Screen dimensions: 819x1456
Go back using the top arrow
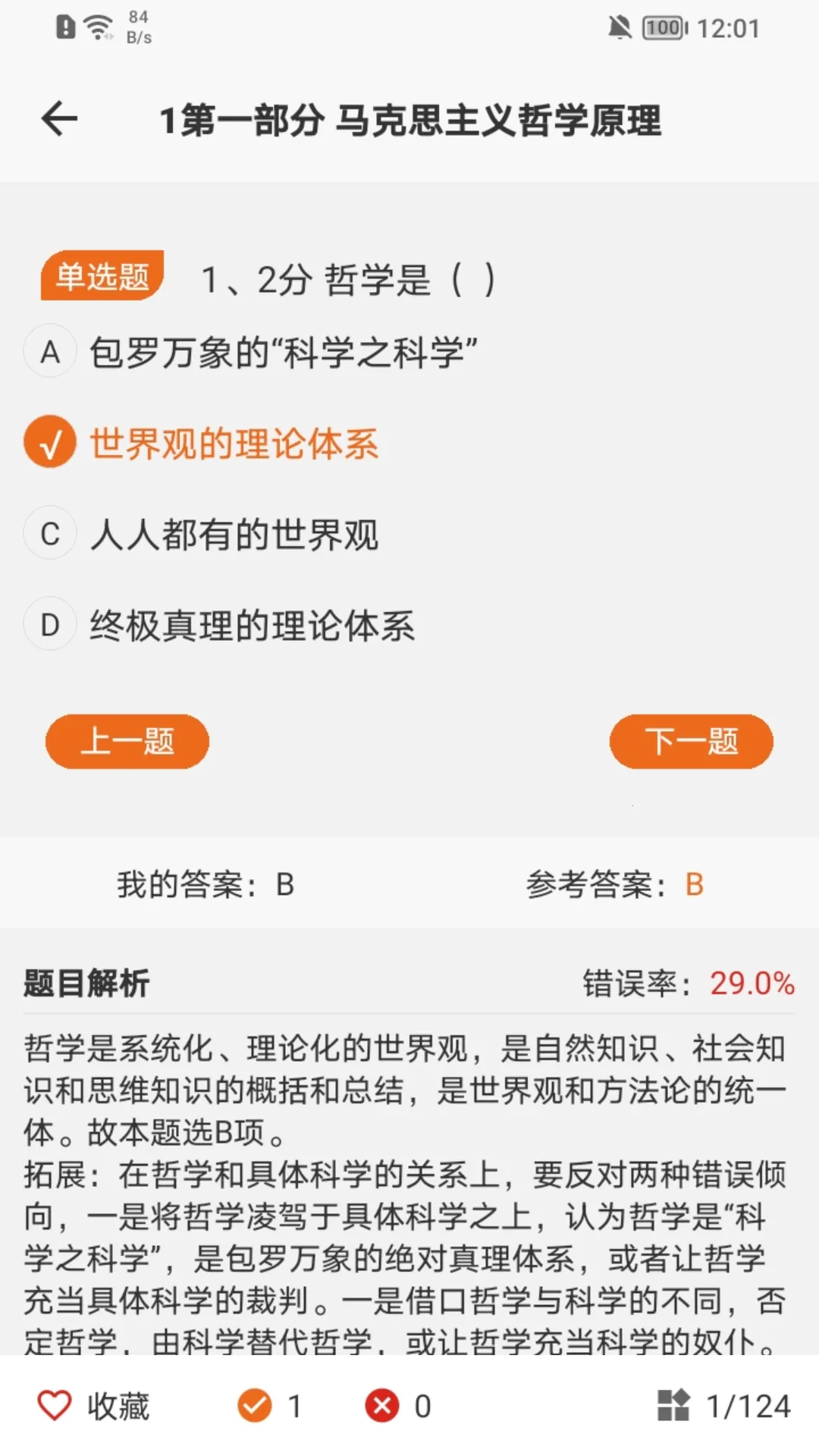59,119
